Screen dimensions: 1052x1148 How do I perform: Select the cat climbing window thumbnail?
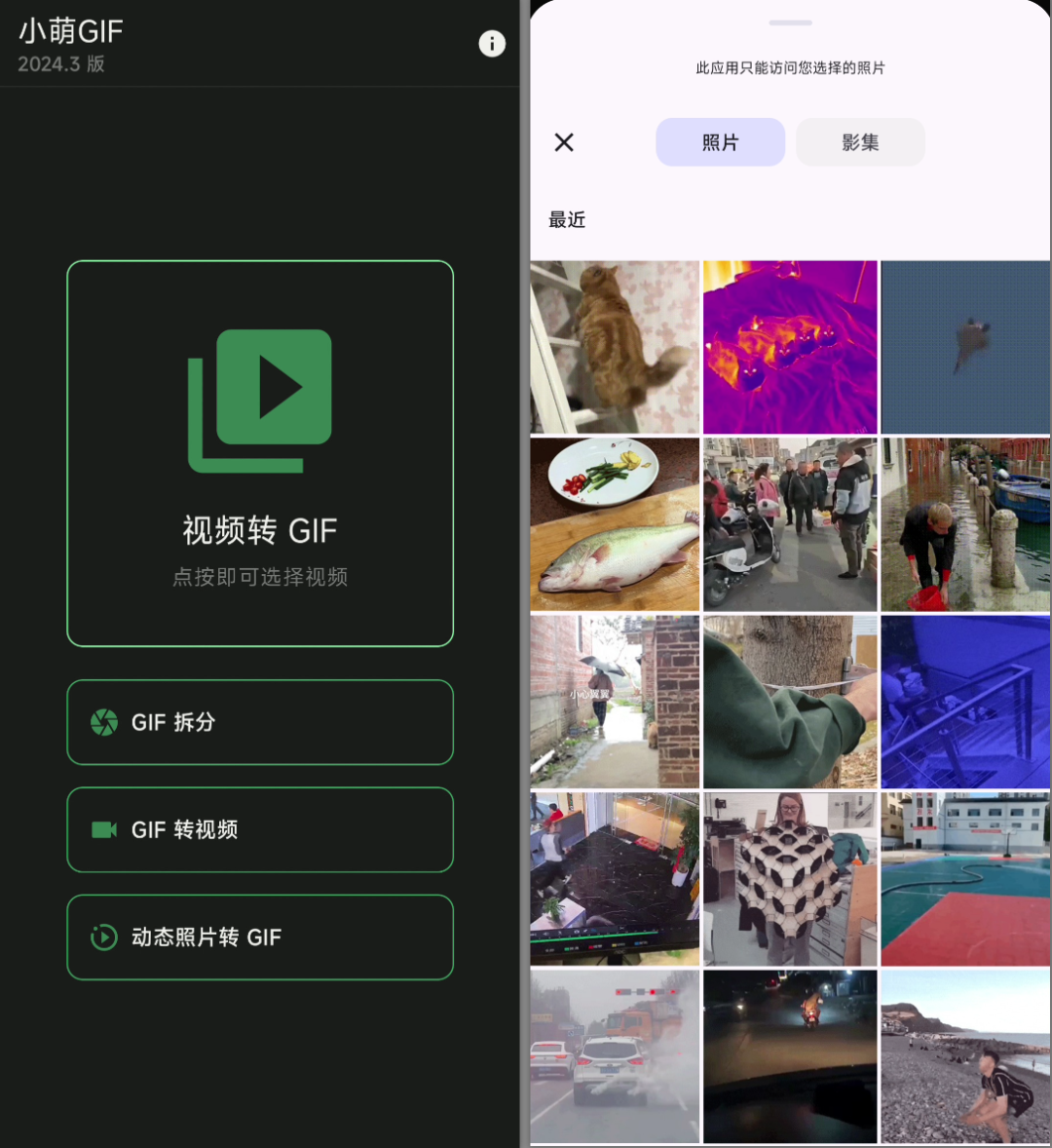614,346
